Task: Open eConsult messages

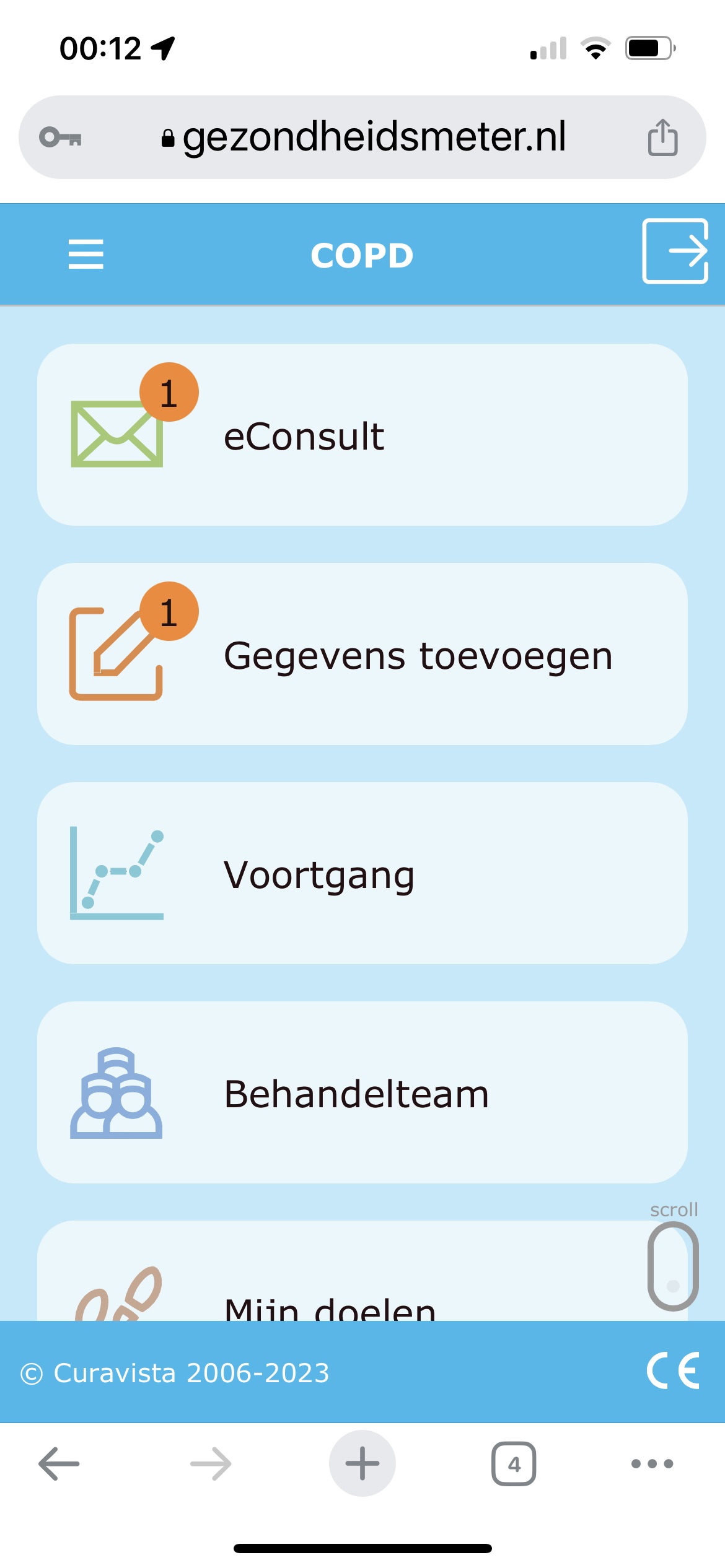Action: point(362,435)
